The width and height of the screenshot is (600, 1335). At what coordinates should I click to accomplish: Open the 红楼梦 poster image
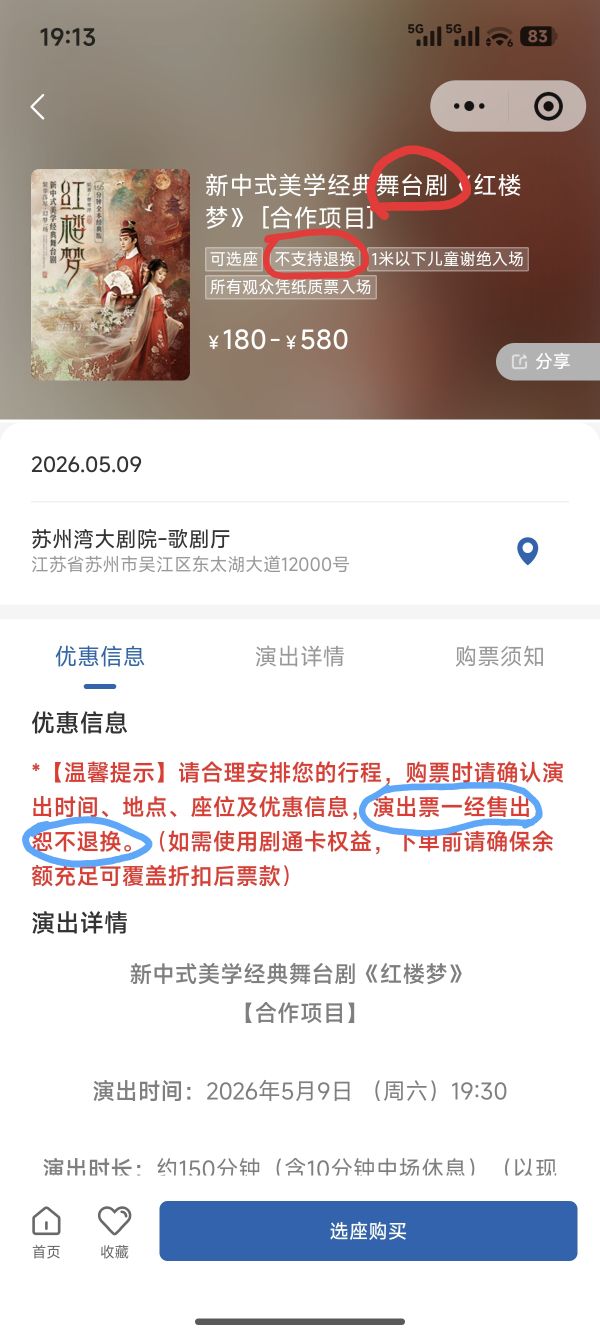tap(110, 274)
